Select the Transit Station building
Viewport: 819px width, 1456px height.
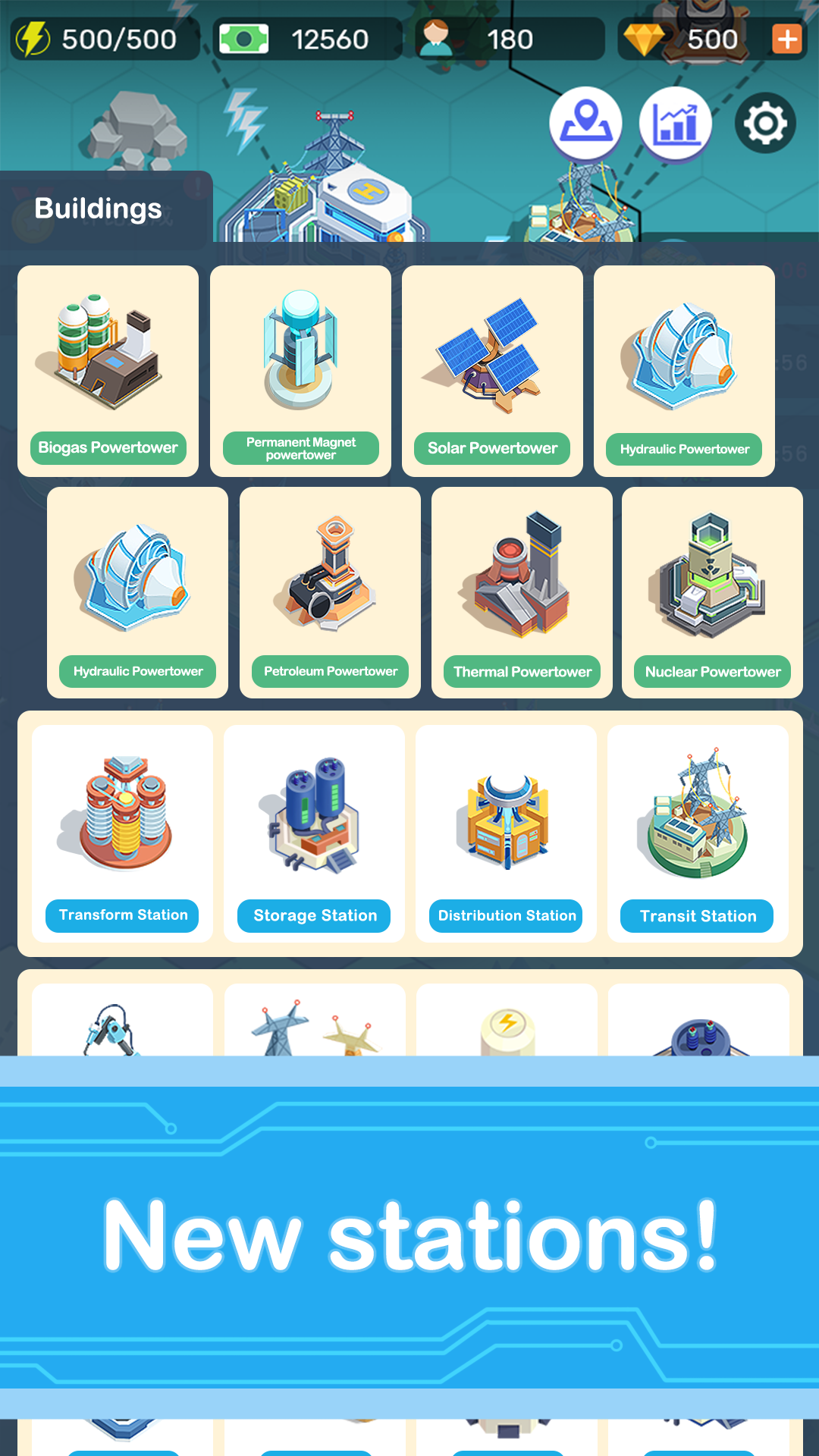pos(697,823)
